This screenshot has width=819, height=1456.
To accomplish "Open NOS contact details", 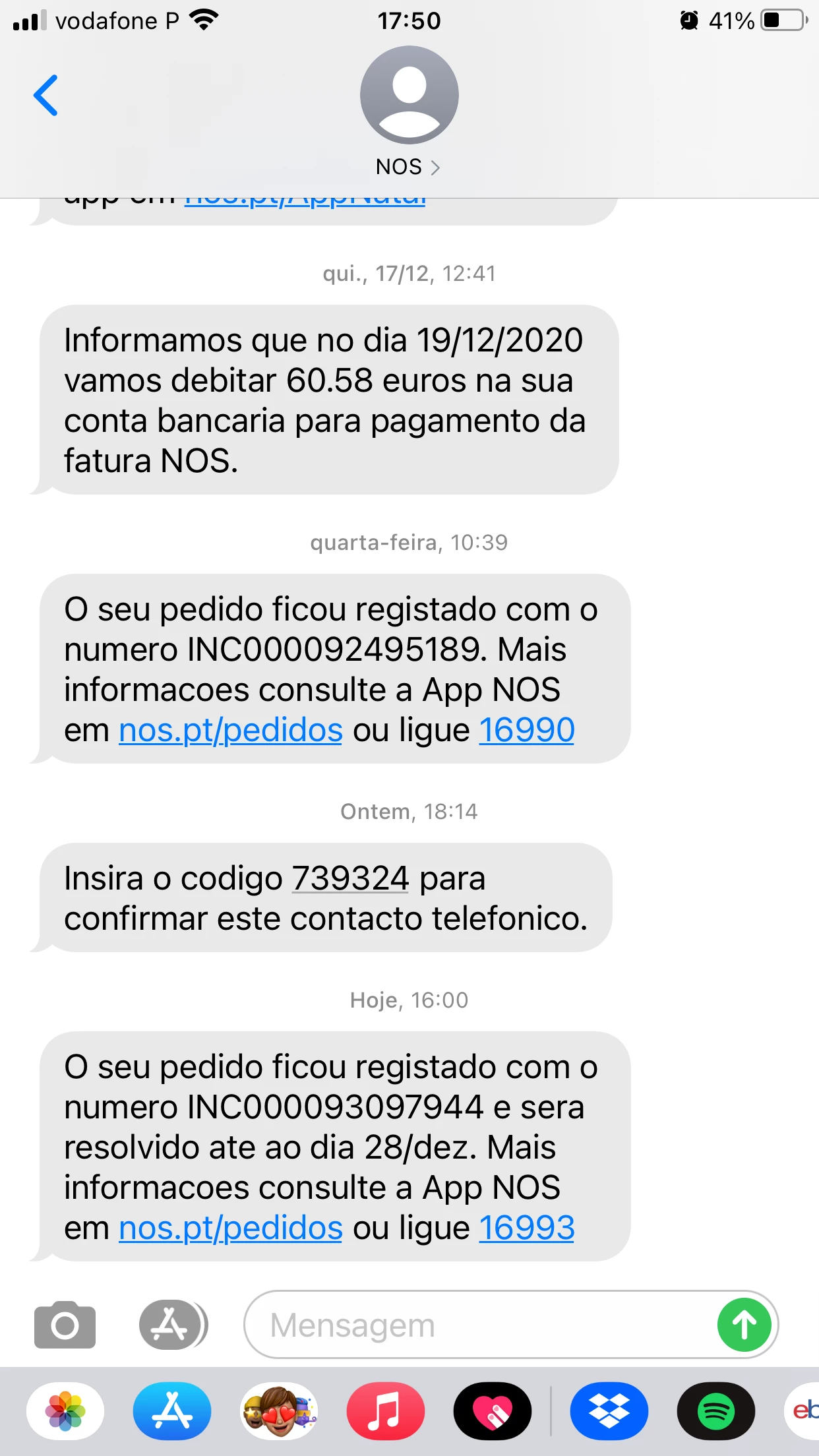I will 408,167.
